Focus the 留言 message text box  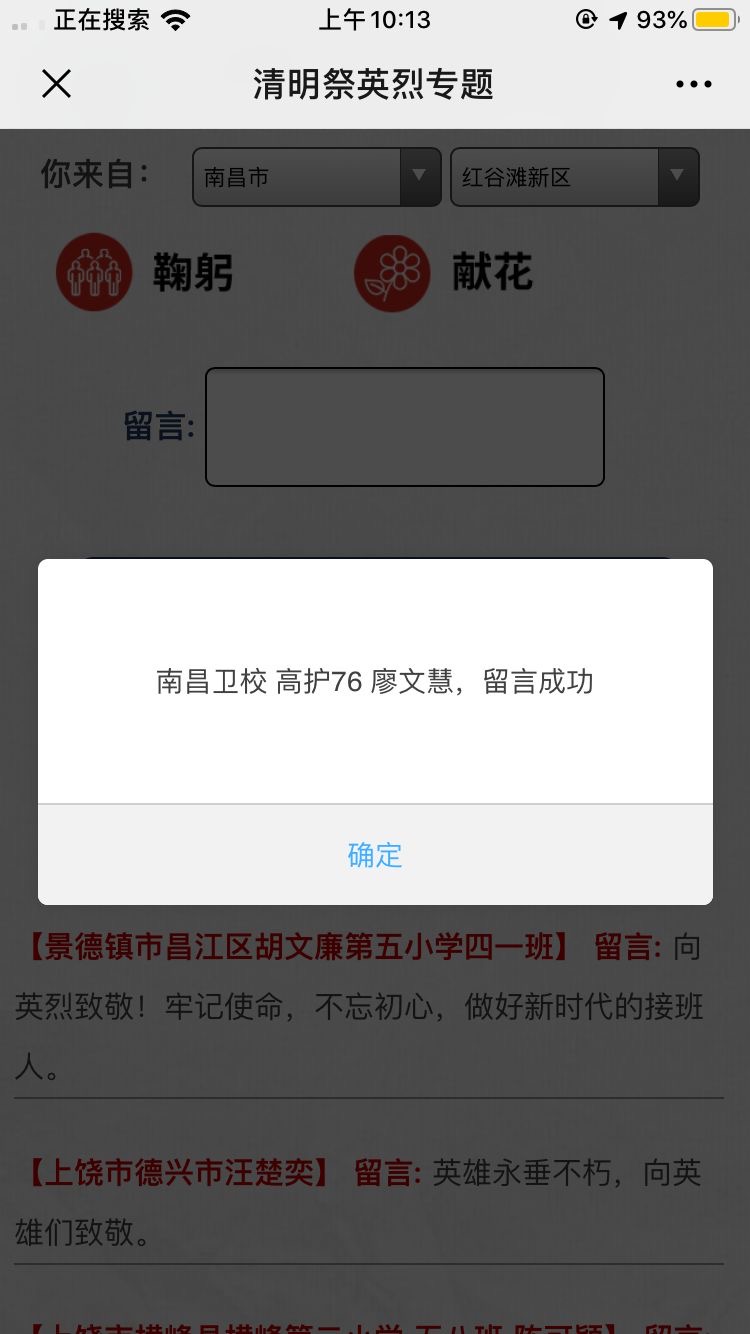[x=405, y=427]
